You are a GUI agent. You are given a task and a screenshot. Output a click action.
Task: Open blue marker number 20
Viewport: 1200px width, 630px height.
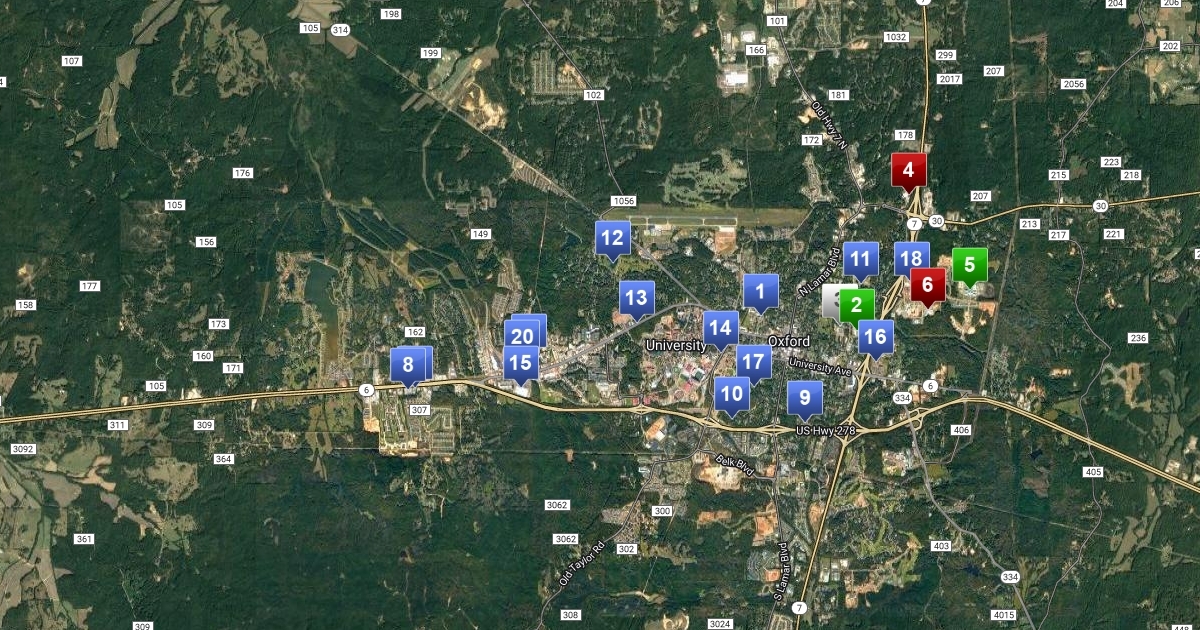[524, 333]
